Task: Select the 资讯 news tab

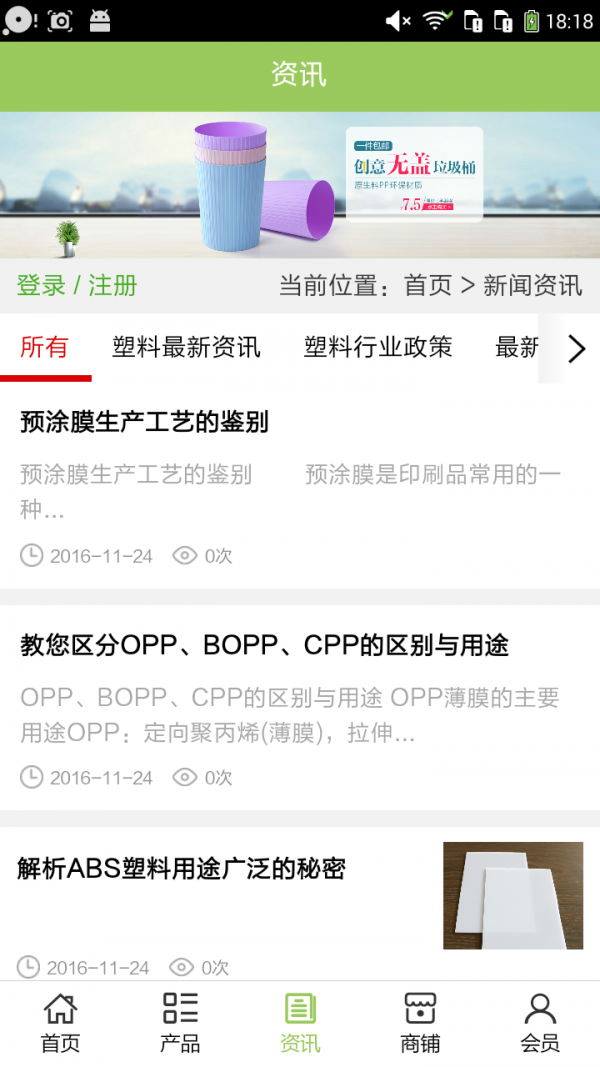Action: pyautogui.click(x=300, y=1023)
